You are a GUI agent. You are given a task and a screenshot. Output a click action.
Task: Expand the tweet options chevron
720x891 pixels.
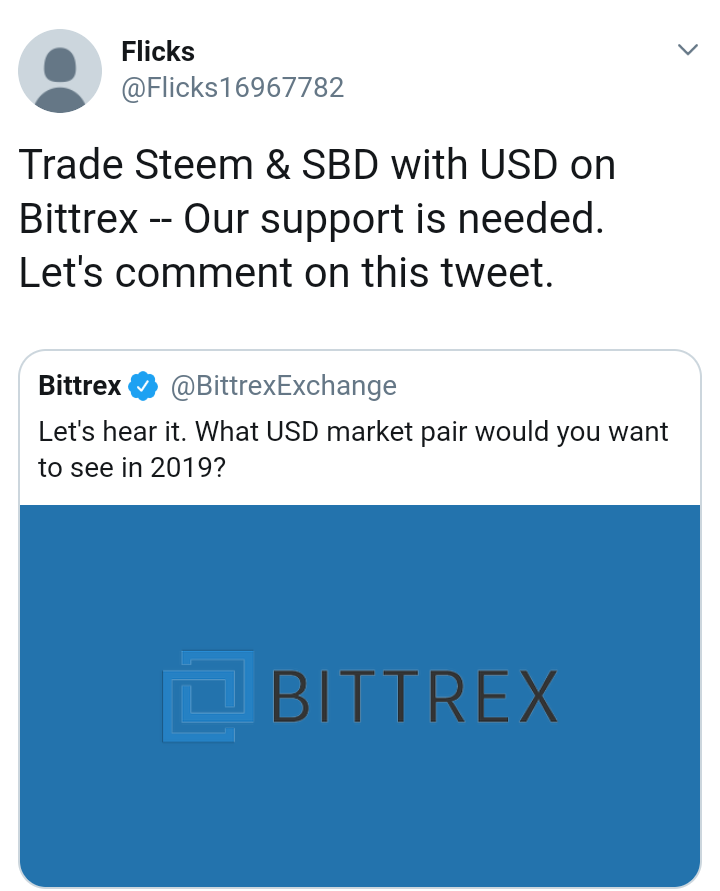687,50
